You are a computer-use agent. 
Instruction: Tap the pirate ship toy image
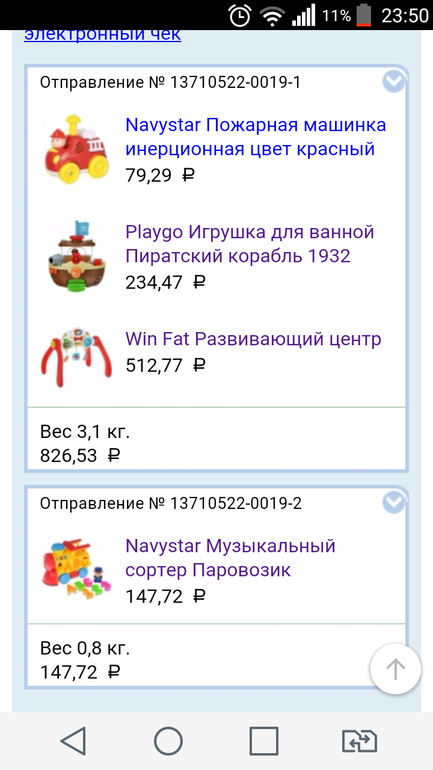click(76, 256)
